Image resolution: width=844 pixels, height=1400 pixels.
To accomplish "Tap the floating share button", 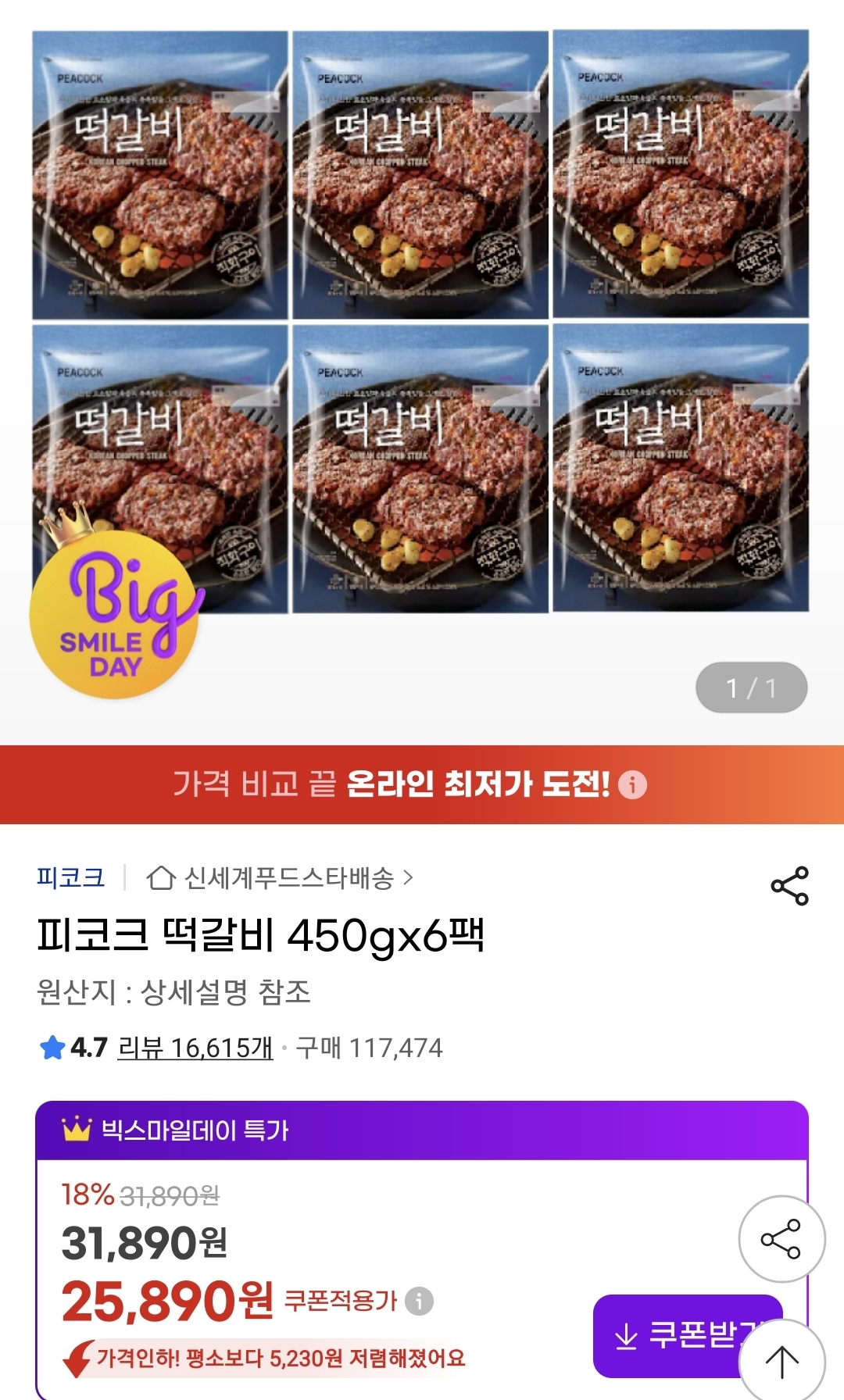I will pos(781,1238).
